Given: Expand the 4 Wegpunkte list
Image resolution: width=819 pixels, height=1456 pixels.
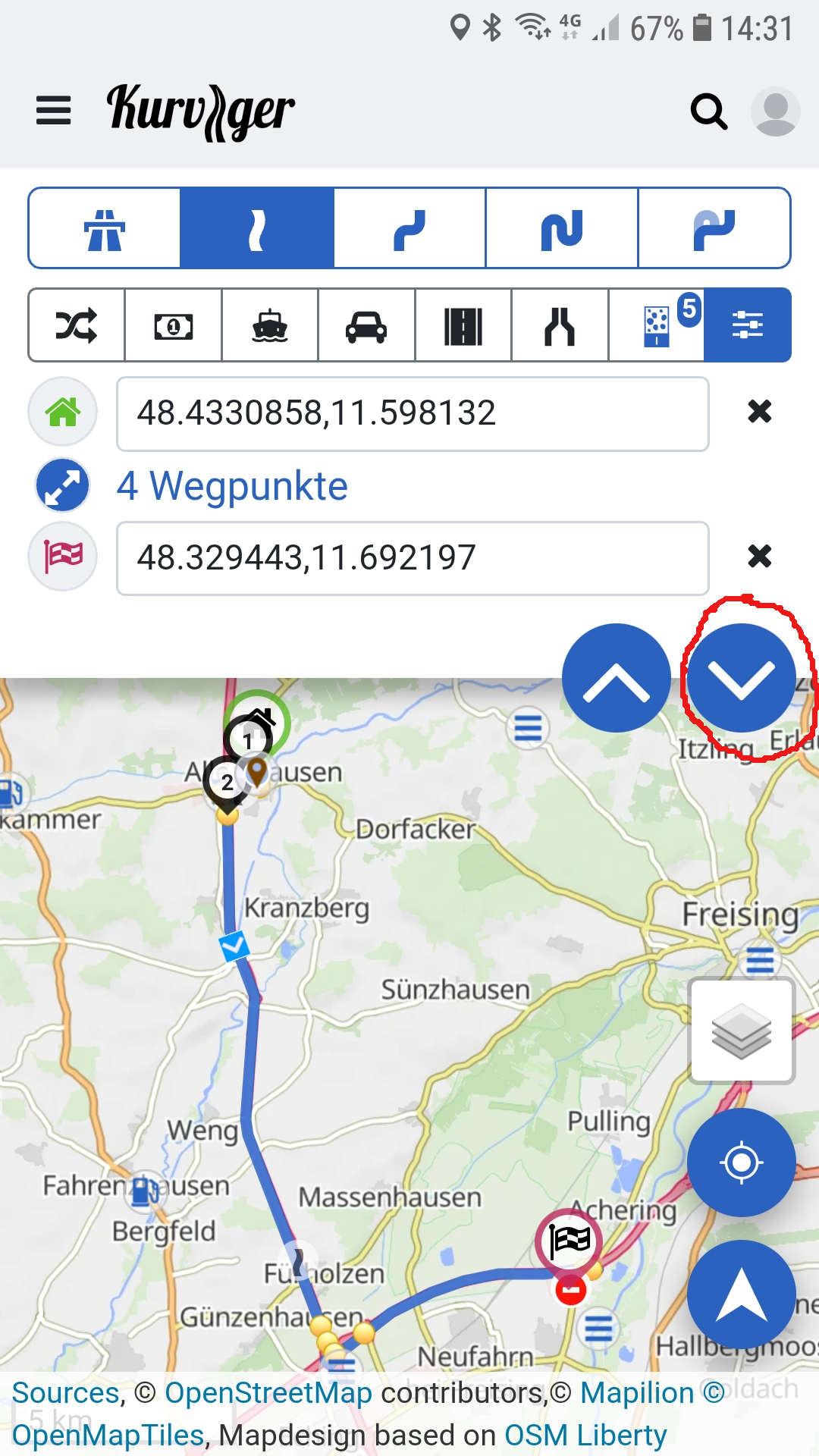Looking at the screenshot, I should point(231,486).
